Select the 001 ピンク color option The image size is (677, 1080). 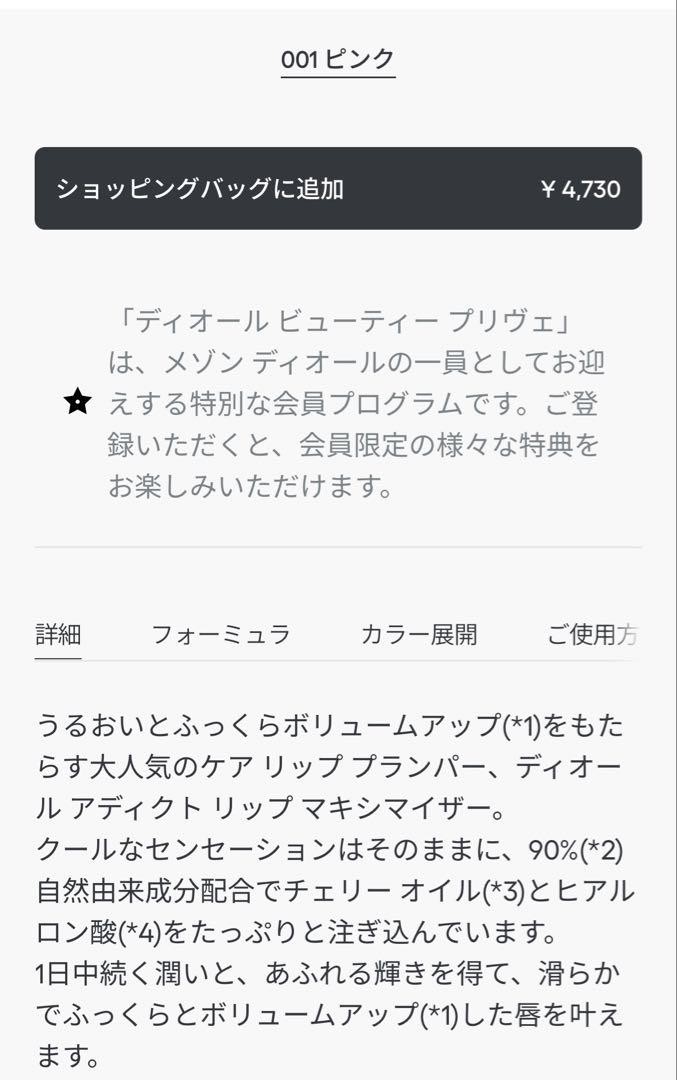pyautogui.click(x=338, y=60)
